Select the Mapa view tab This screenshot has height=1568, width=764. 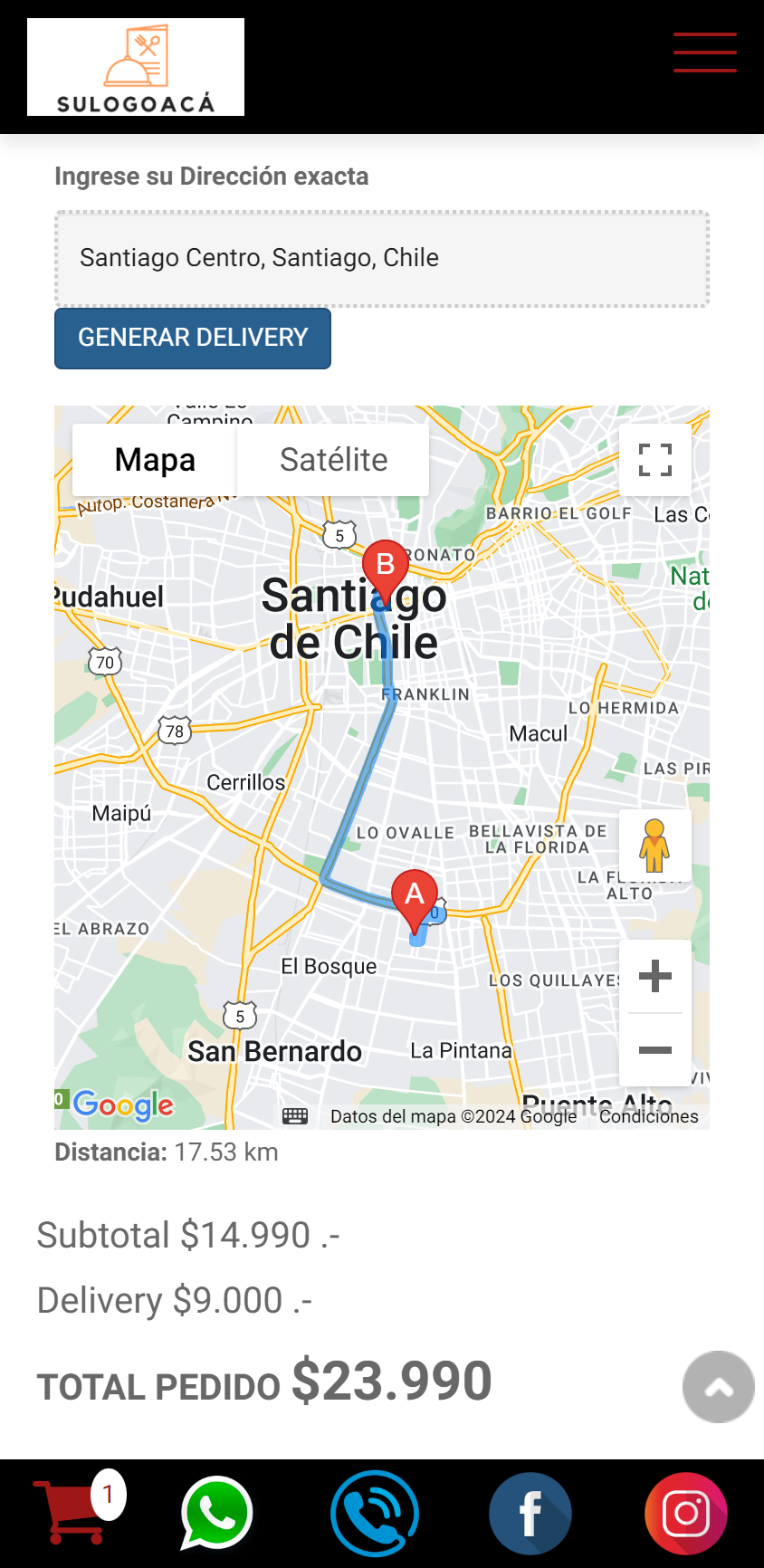click(x=155, y=460)
